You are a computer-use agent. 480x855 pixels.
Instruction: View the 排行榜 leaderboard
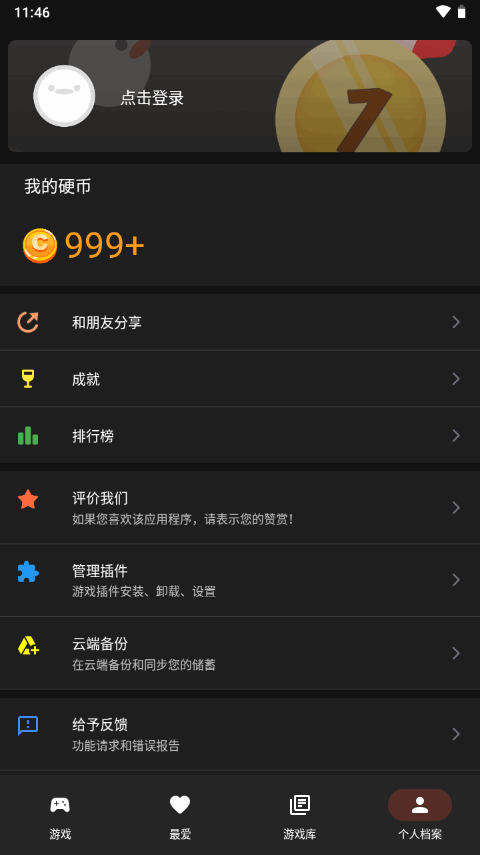click(x=240, y=436)
